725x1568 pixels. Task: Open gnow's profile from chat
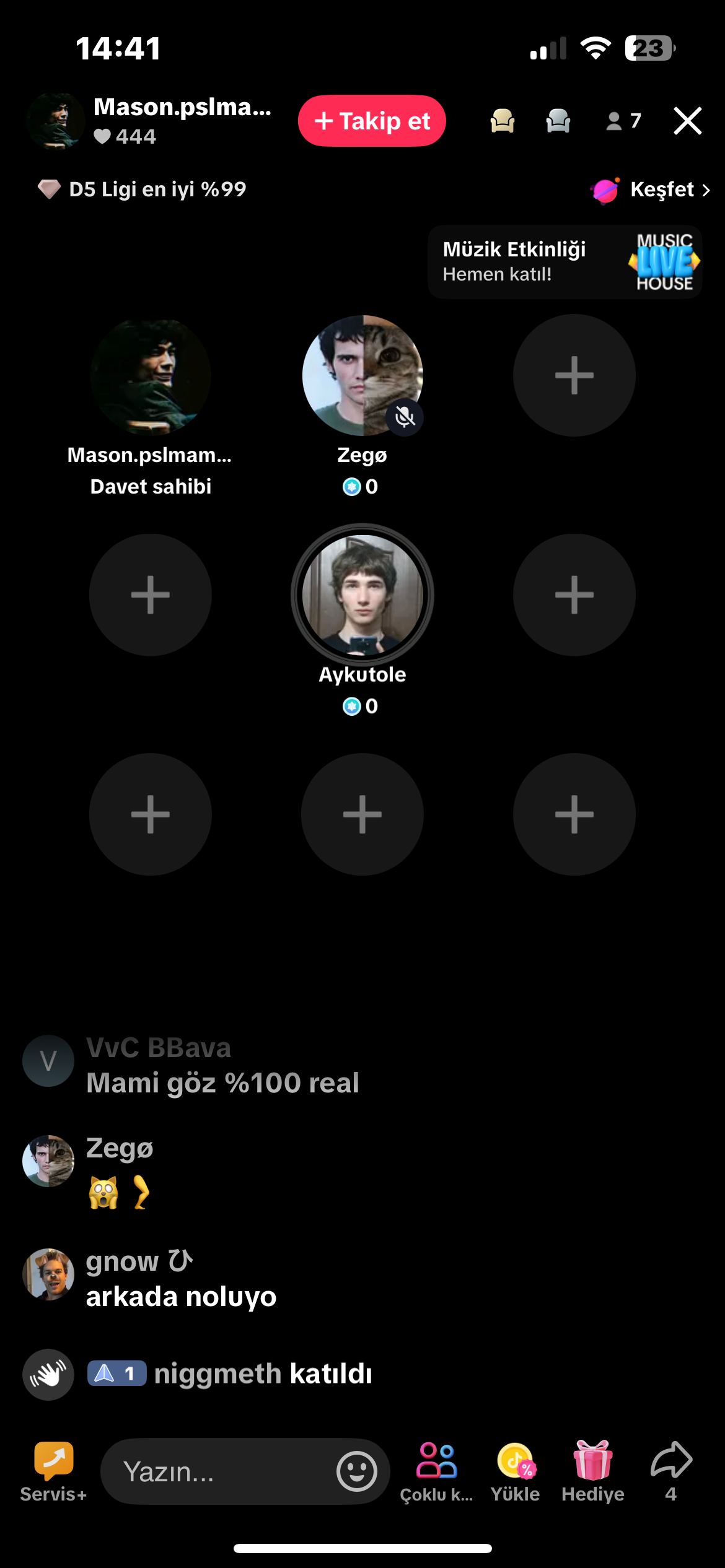48,1274
